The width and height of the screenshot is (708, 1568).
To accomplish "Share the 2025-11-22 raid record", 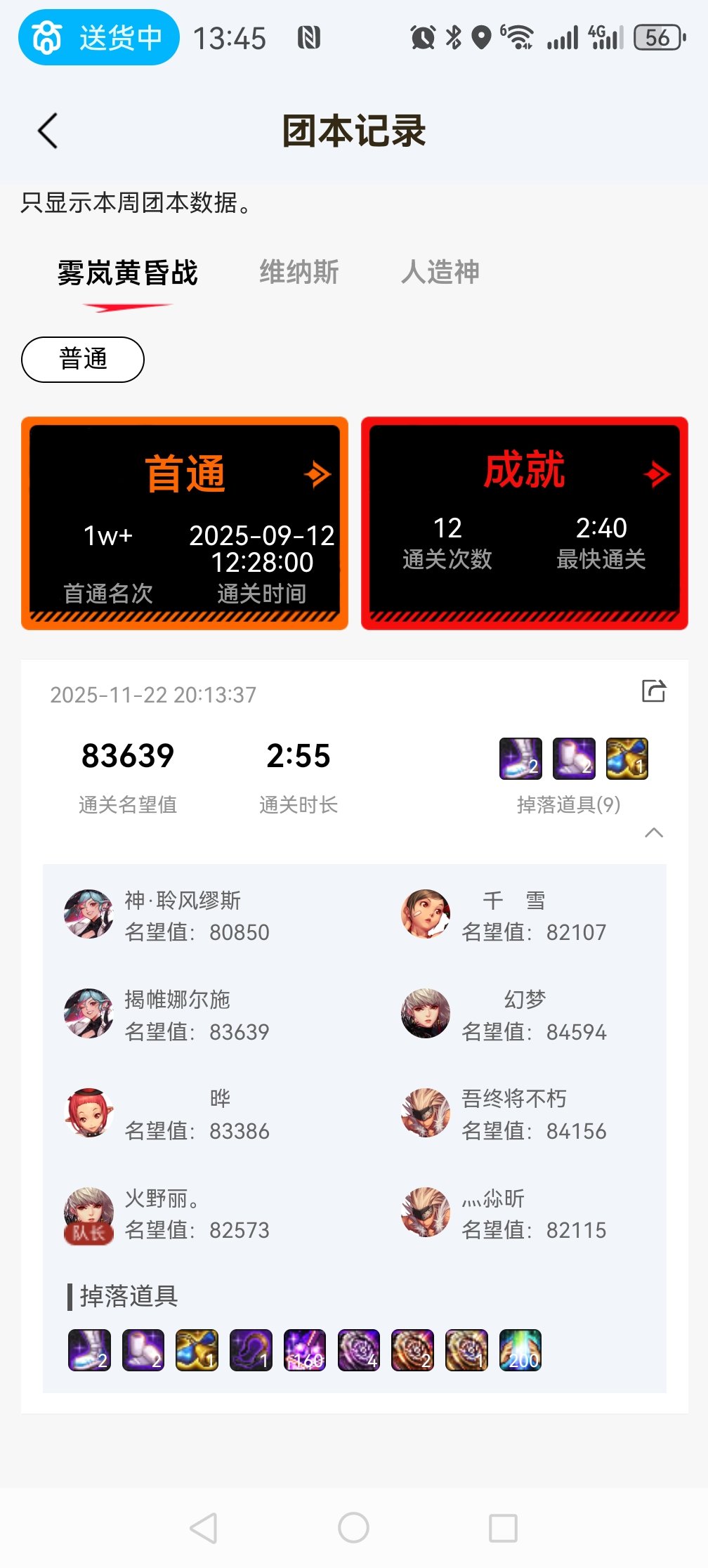I will [x=653, y=691].
